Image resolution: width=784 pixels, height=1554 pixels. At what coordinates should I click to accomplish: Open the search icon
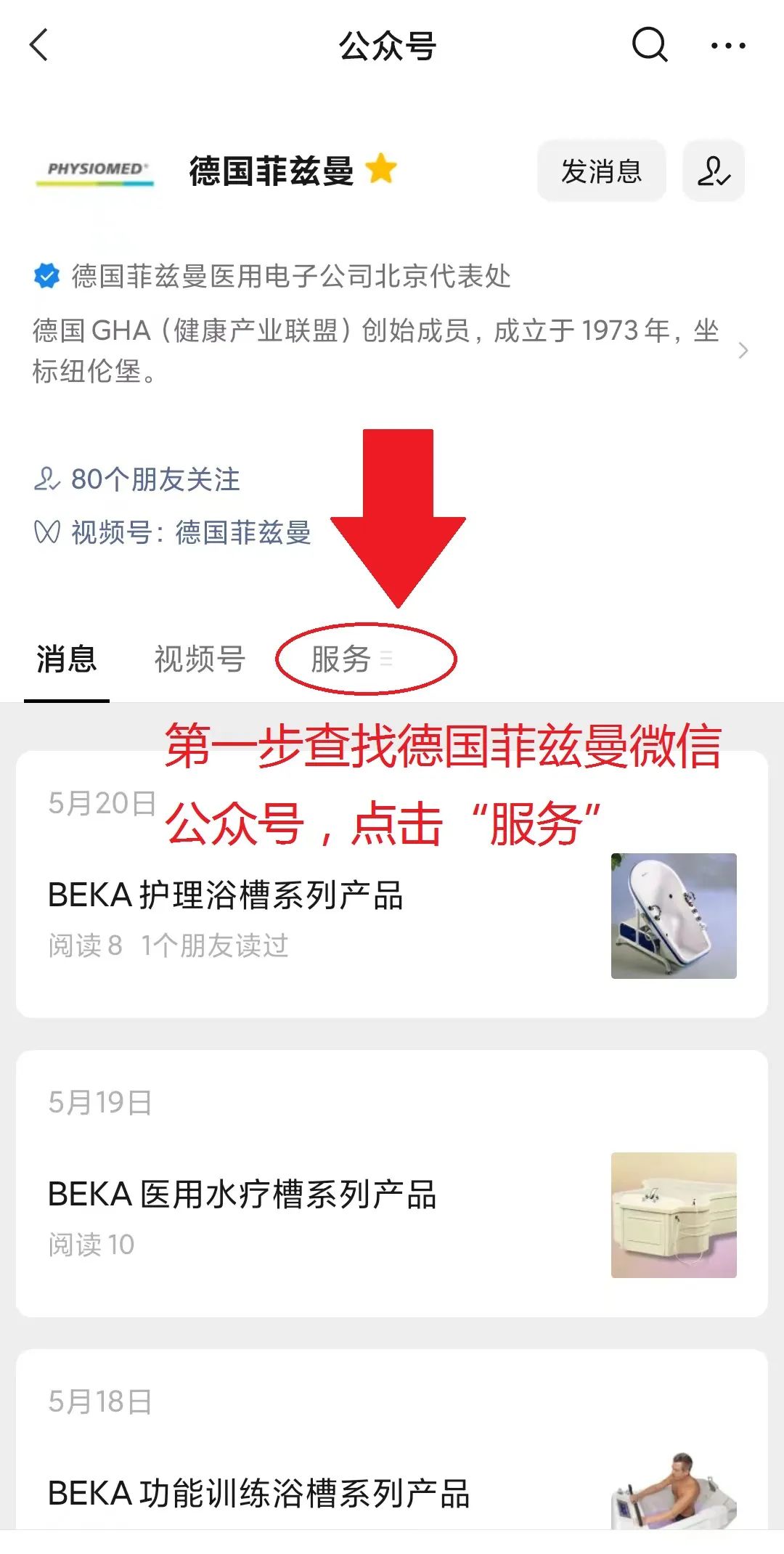pos(649,46)
